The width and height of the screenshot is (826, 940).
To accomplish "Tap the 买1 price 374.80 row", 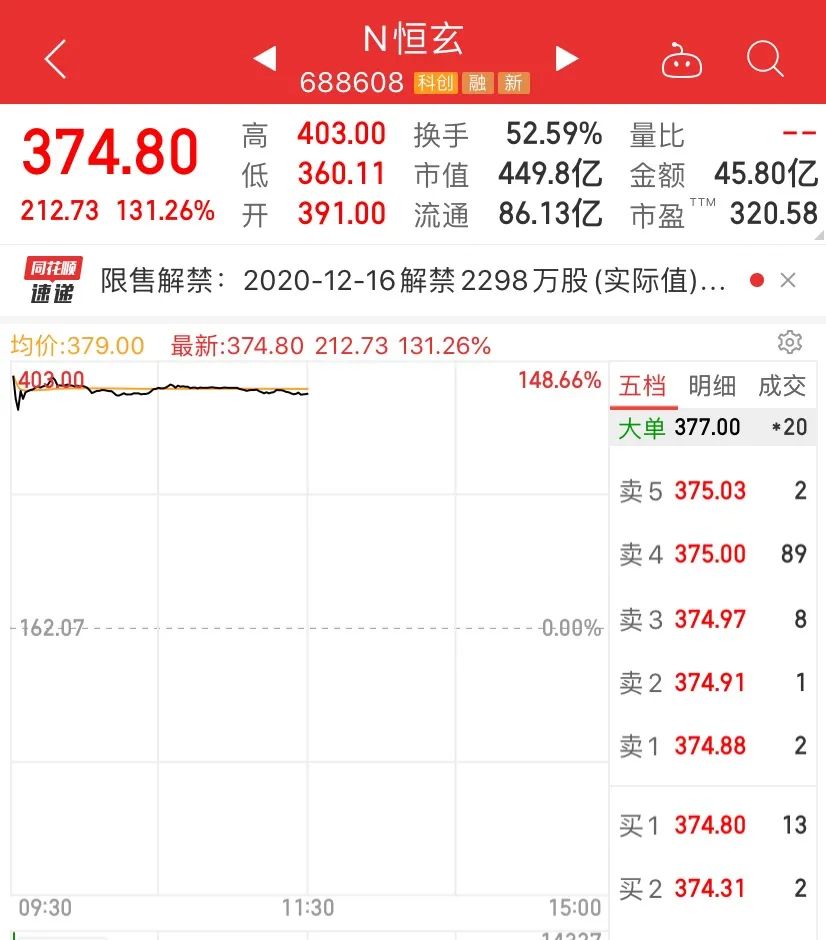I will click(711, 825).
